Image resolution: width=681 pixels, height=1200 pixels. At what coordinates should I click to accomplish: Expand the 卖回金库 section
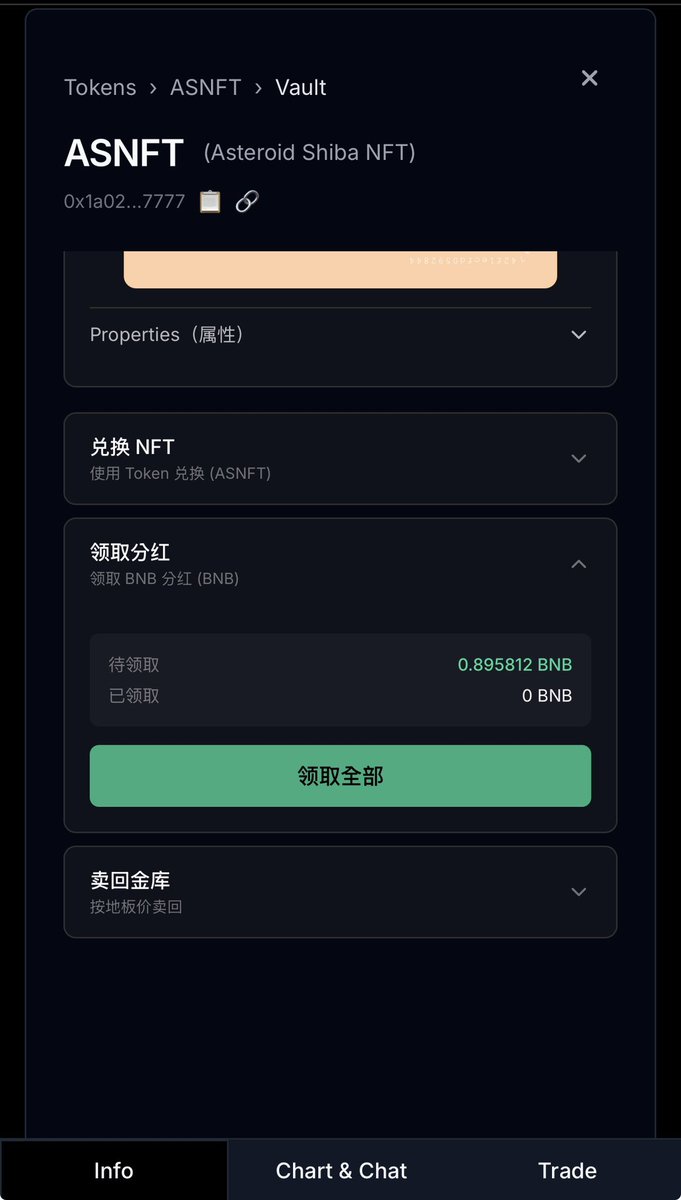(x=340, y=892)
